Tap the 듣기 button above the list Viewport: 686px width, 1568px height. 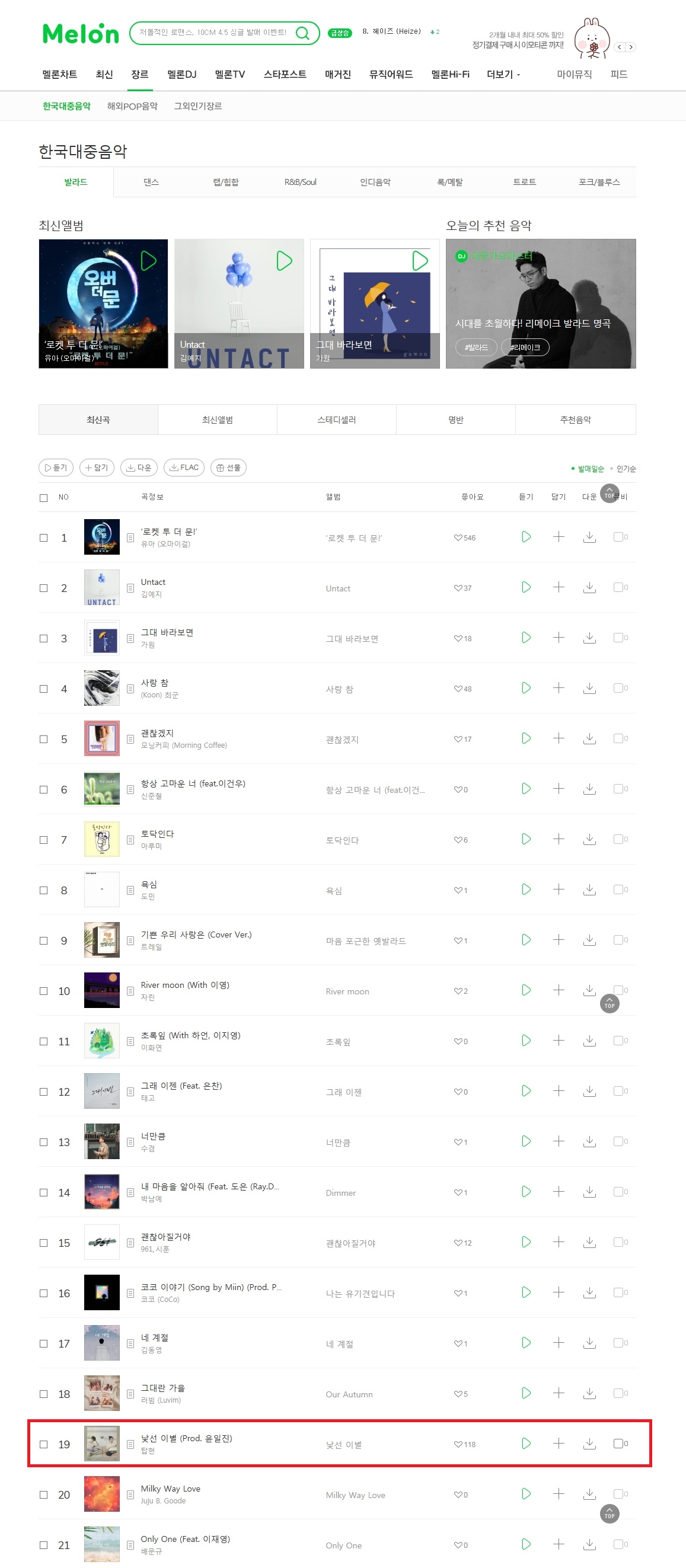pos(56,468)
